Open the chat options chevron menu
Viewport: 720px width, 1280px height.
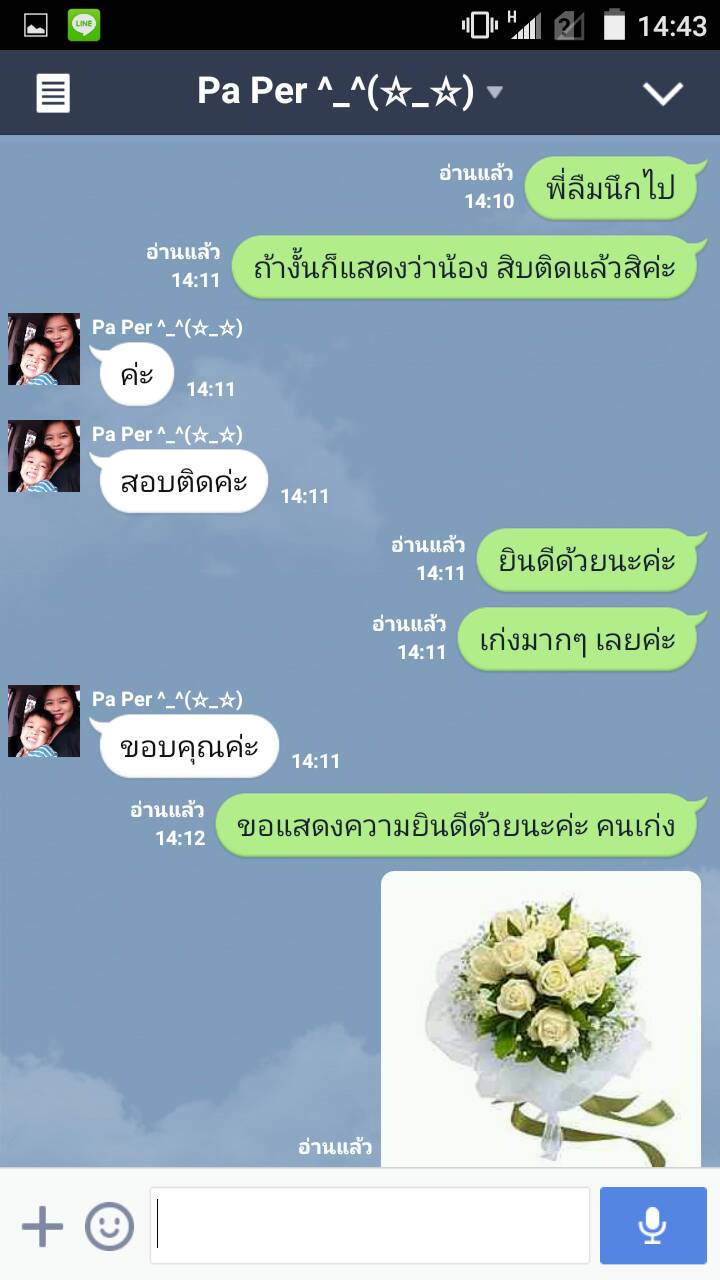tap(662, 93)
